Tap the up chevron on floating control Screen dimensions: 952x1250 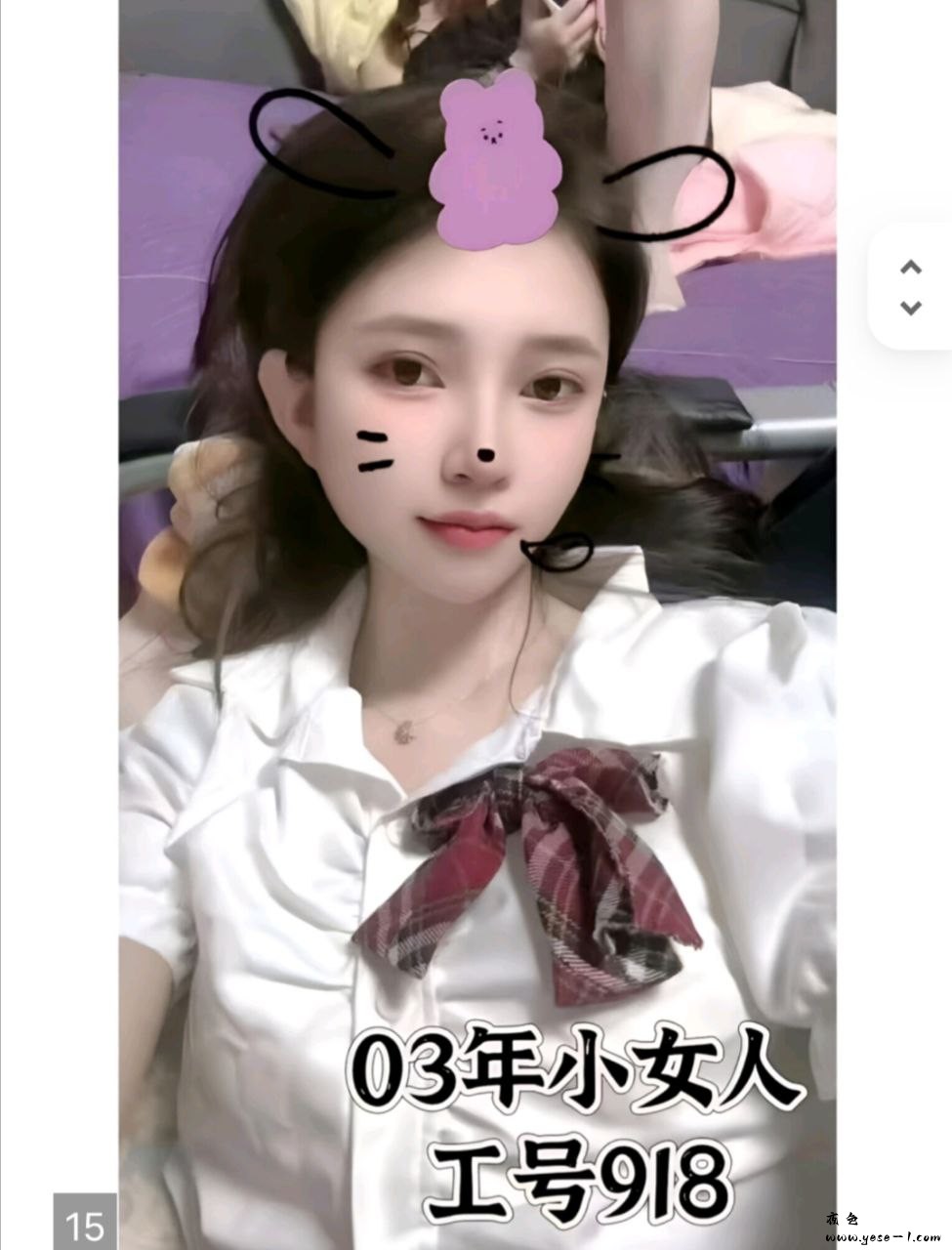point(911,267)
